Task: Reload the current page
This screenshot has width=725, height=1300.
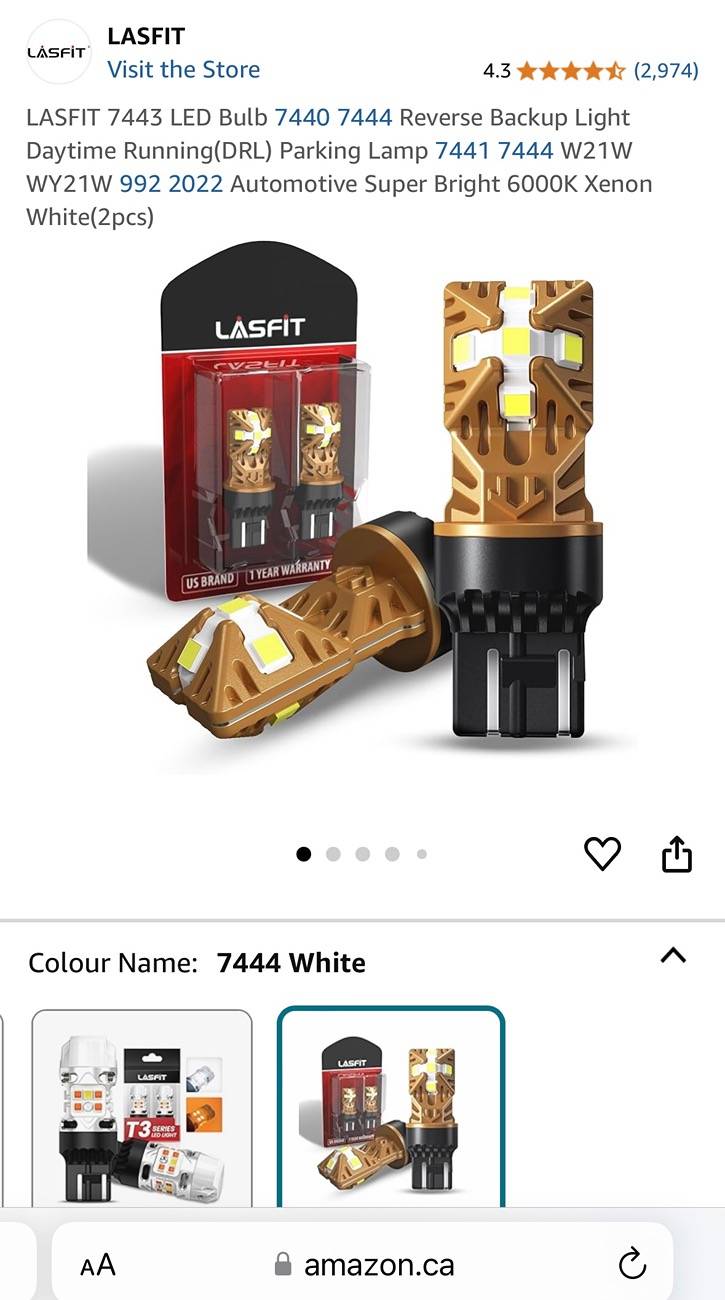Action: (x=632, y=1265)
